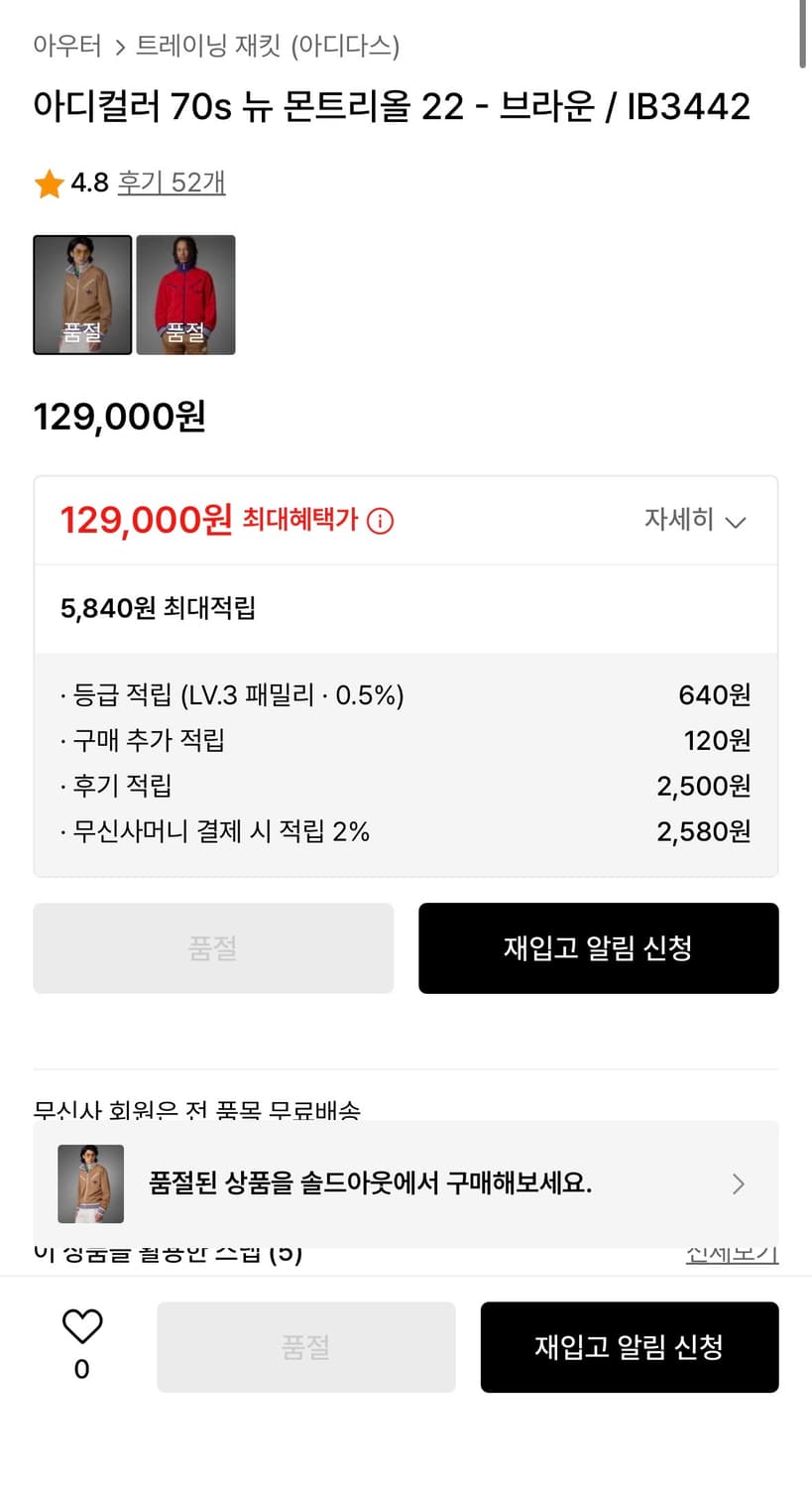
Task: Tap the star icon beside the 4.8 rating
Action: click(47, 183)
